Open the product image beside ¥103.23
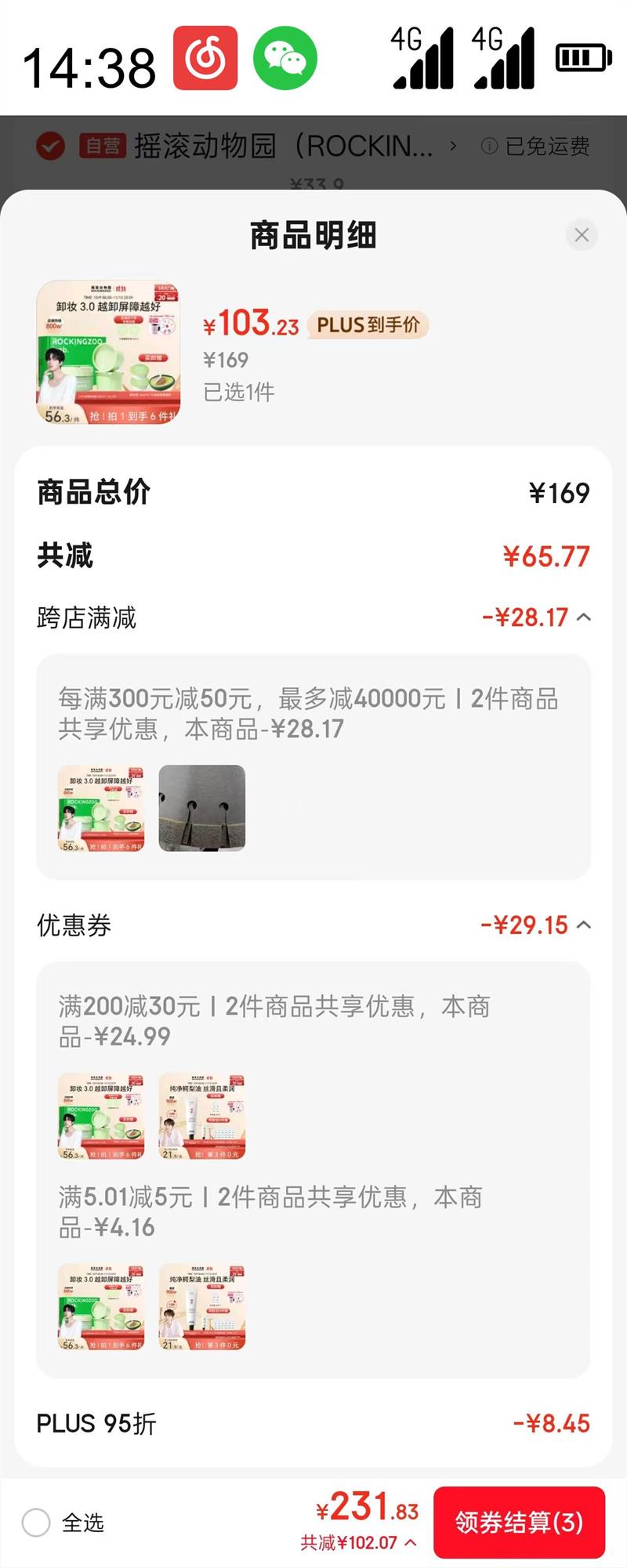Image resolution: width=627 pixels, height=1568 pixels. 108,353
